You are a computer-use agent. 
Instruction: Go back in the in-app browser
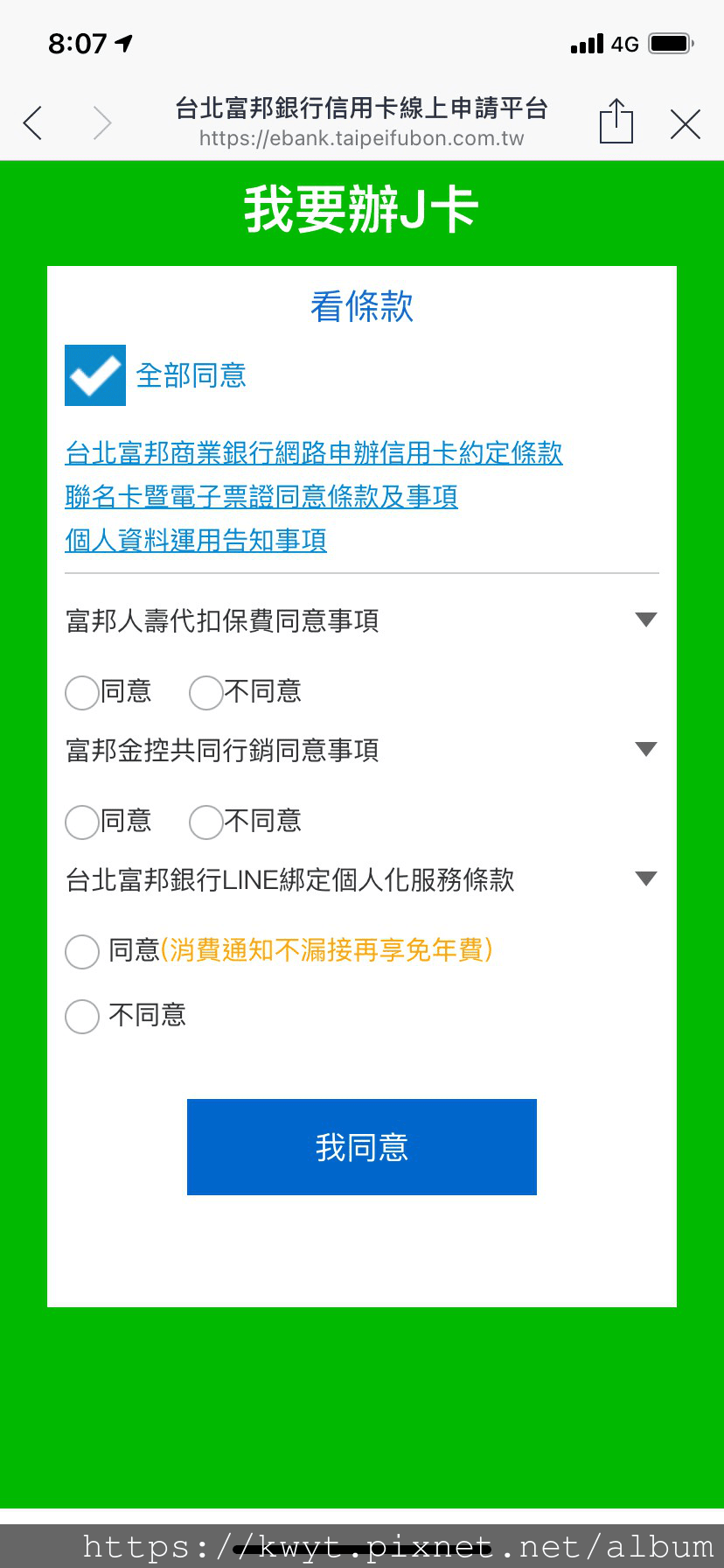point(33,123)
